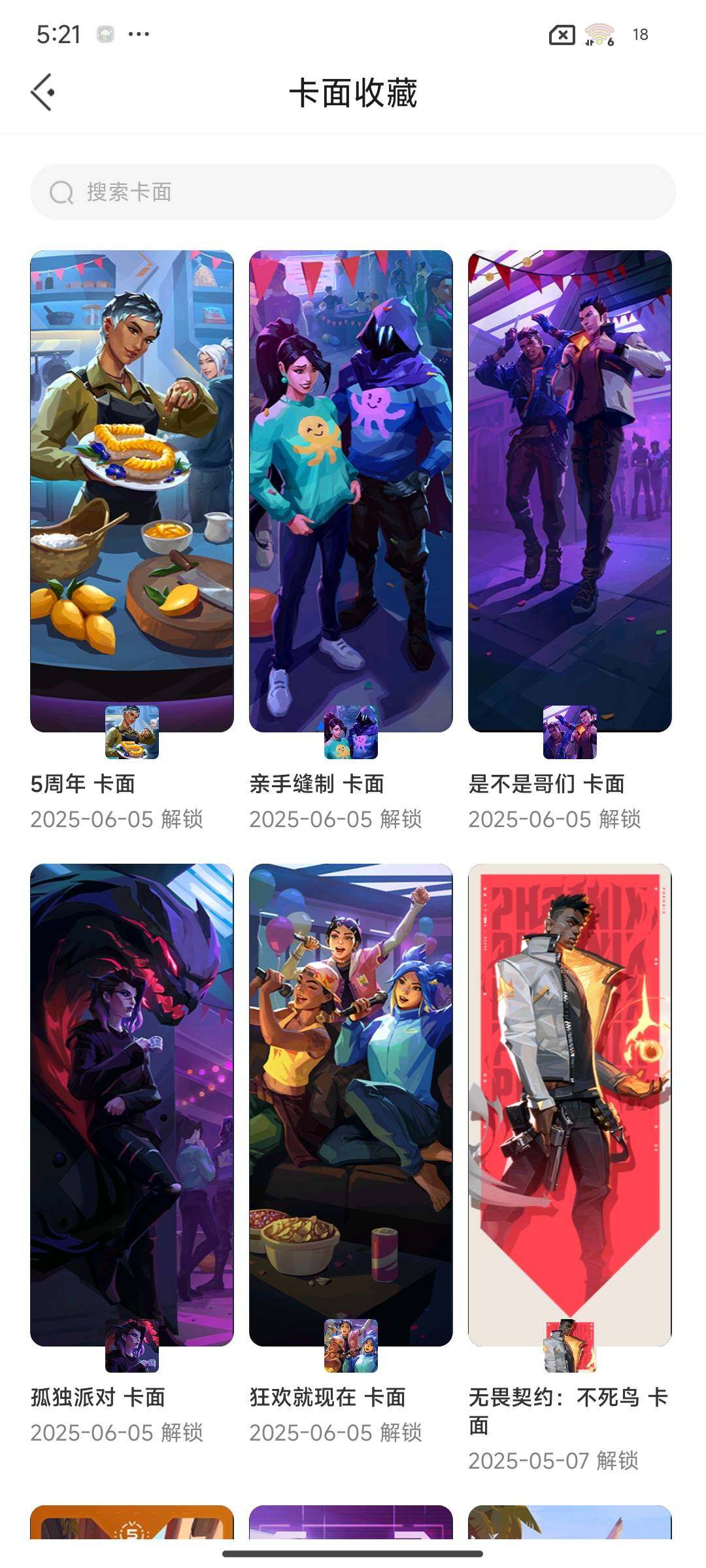The height and width of the screenshot is (1568, 706).
Task: Open the 孤独派对 卡面 card
Action: coord(131,1104)
